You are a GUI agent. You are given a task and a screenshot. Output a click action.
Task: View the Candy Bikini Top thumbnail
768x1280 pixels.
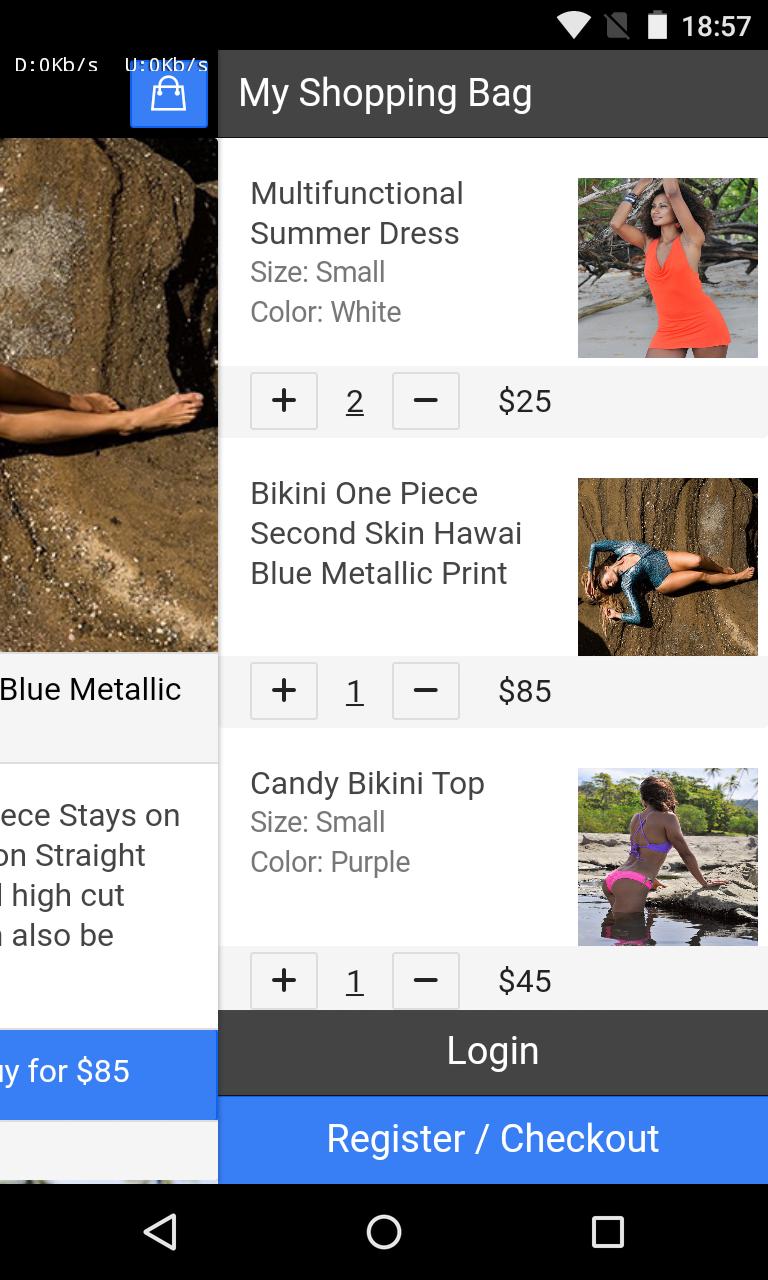667,857
